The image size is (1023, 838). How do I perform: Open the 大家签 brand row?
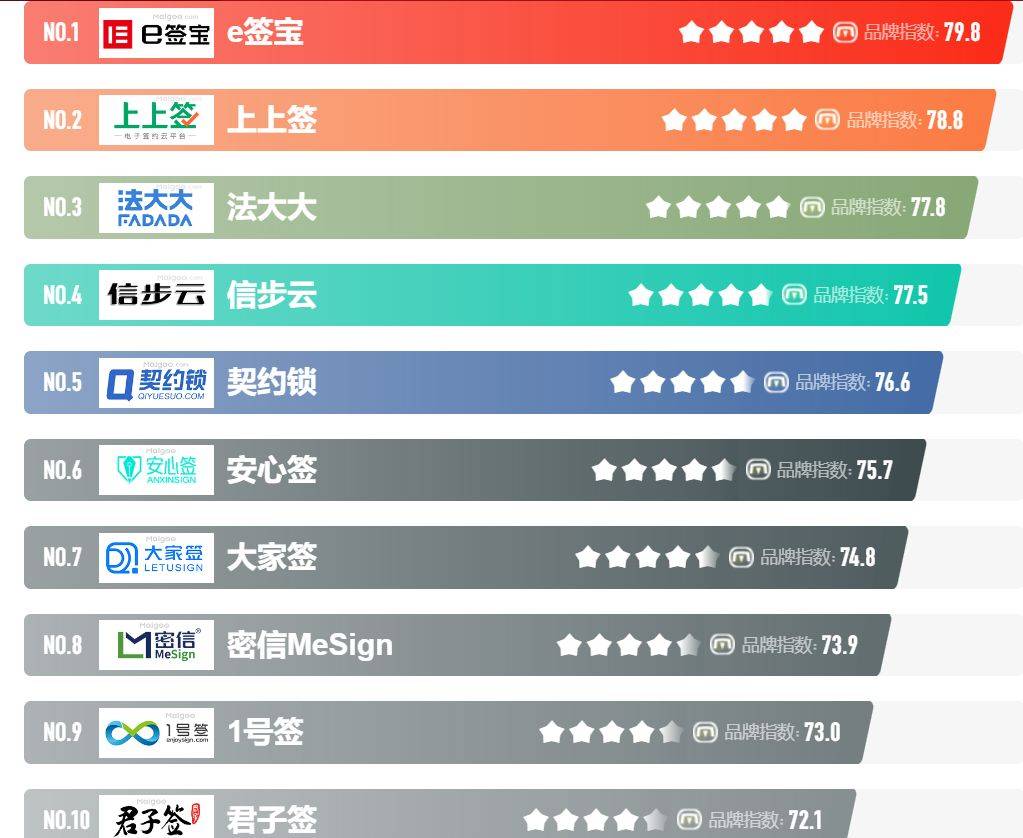[271, 557]
